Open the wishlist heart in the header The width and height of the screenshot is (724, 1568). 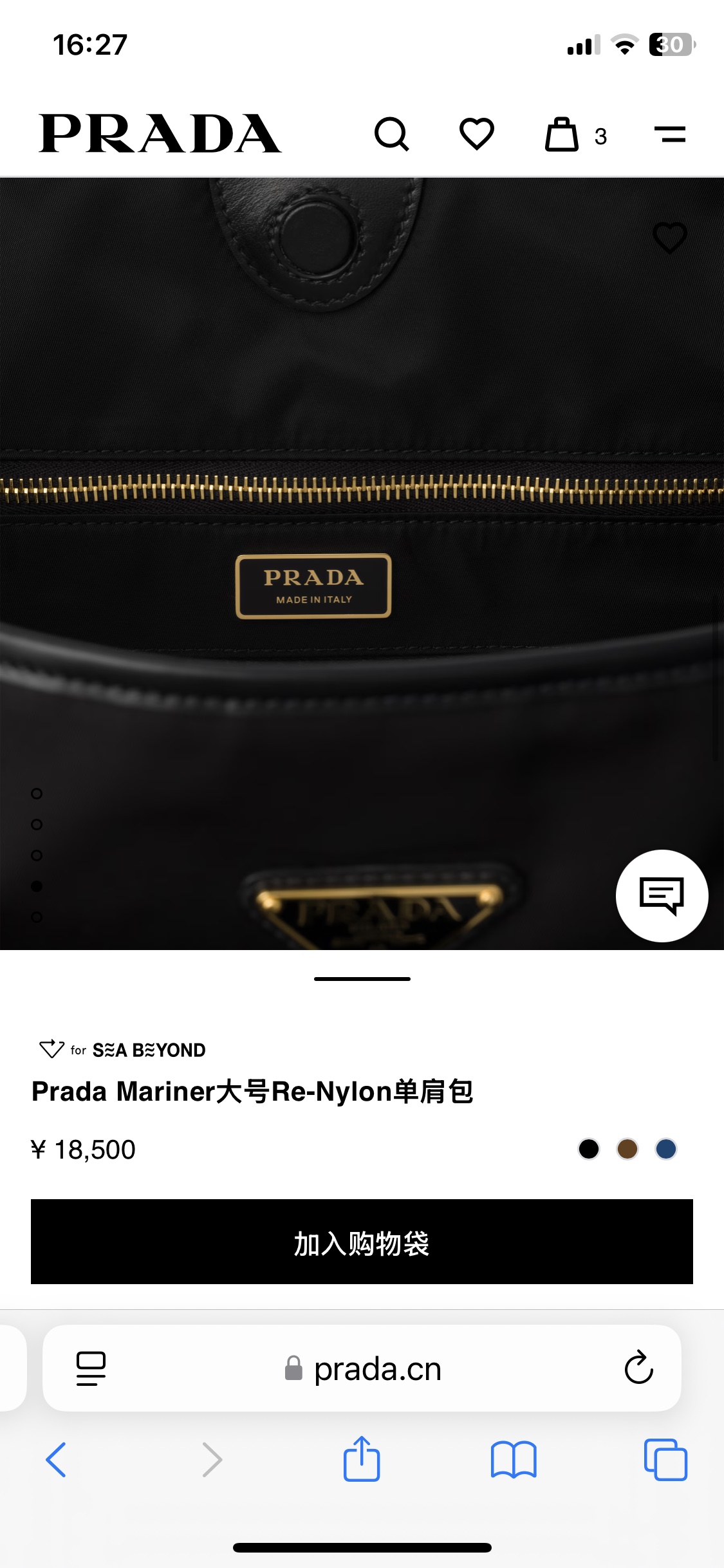(x=476, y=135)
